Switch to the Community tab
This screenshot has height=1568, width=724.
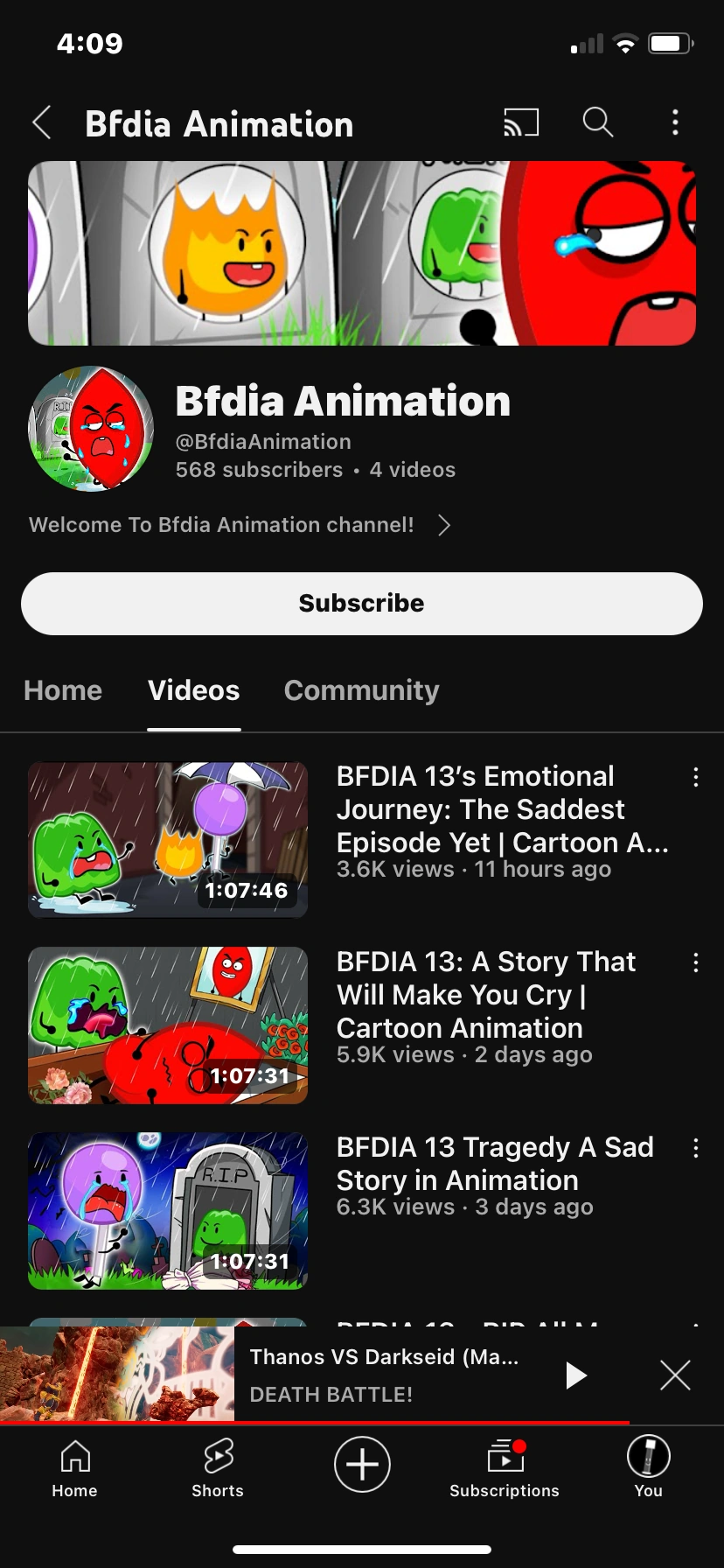(361, 690)
